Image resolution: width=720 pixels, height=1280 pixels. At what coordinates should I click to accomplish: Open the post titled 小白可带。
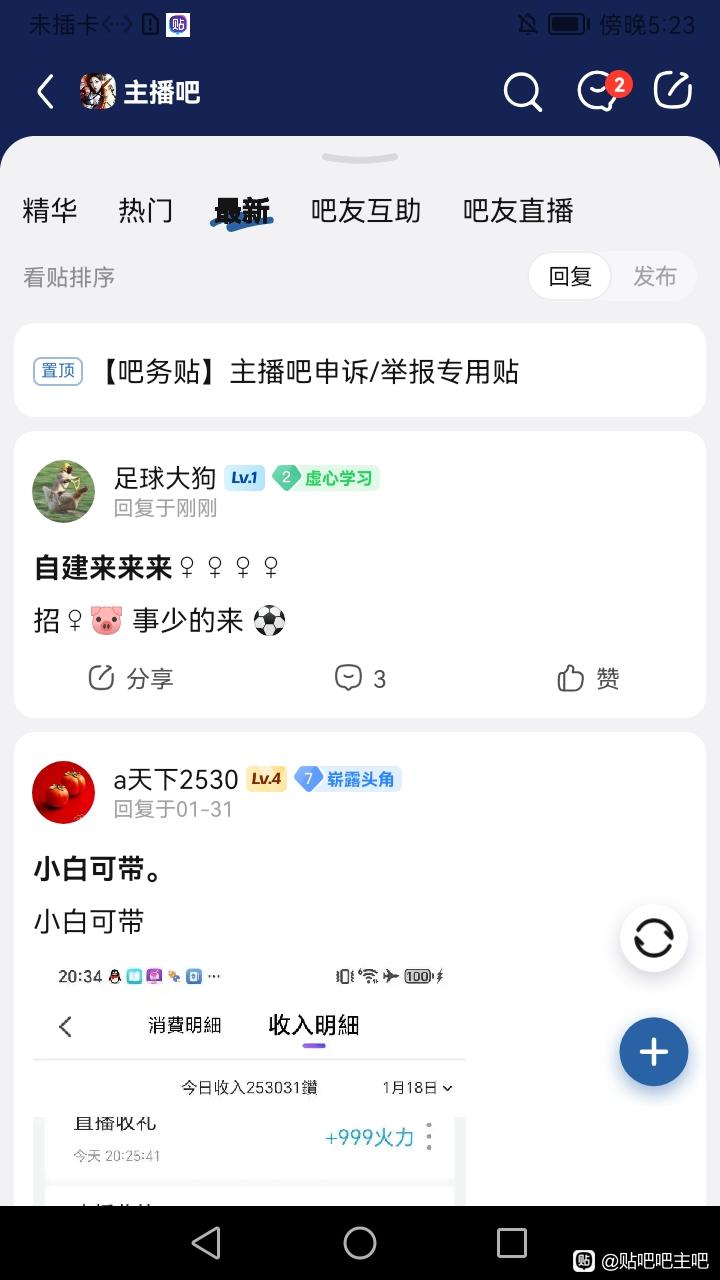tap(98, 870)
